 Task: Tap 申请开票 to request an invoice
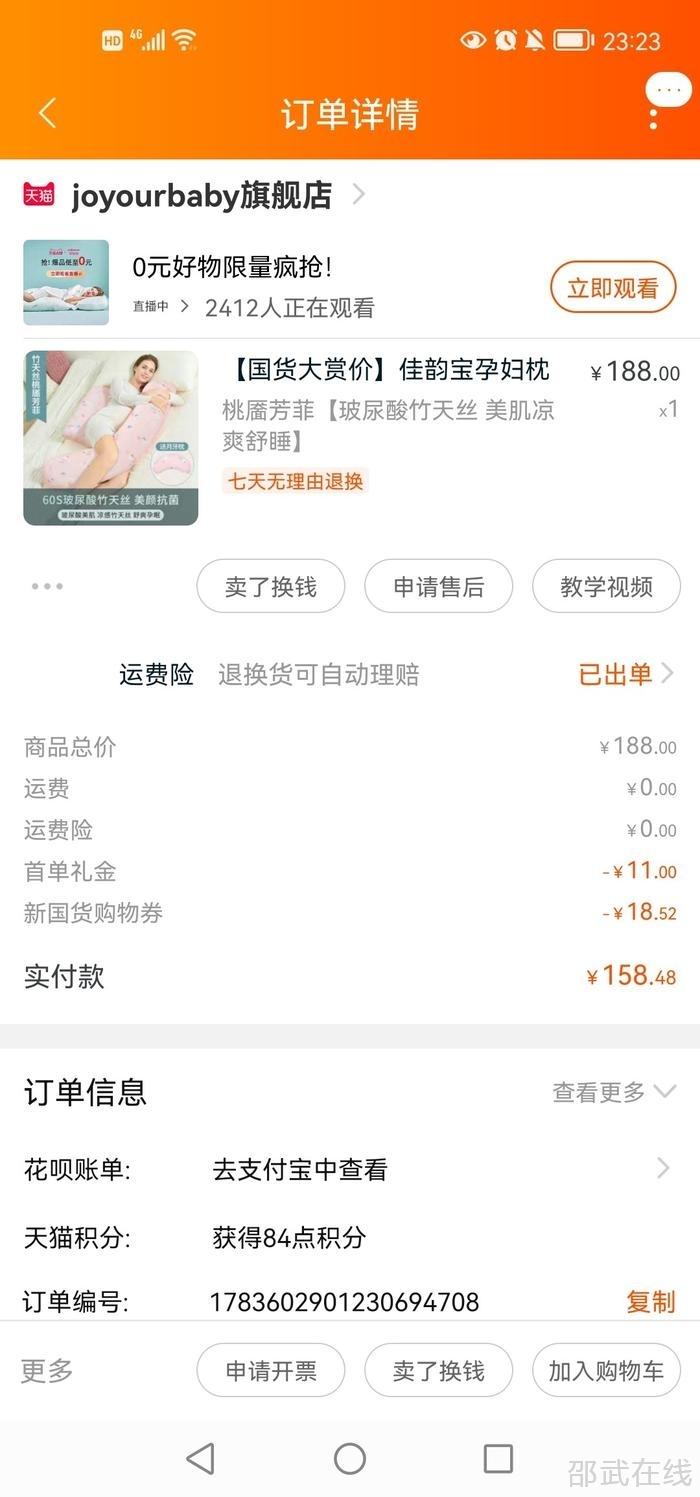(x=270, y=1370)
